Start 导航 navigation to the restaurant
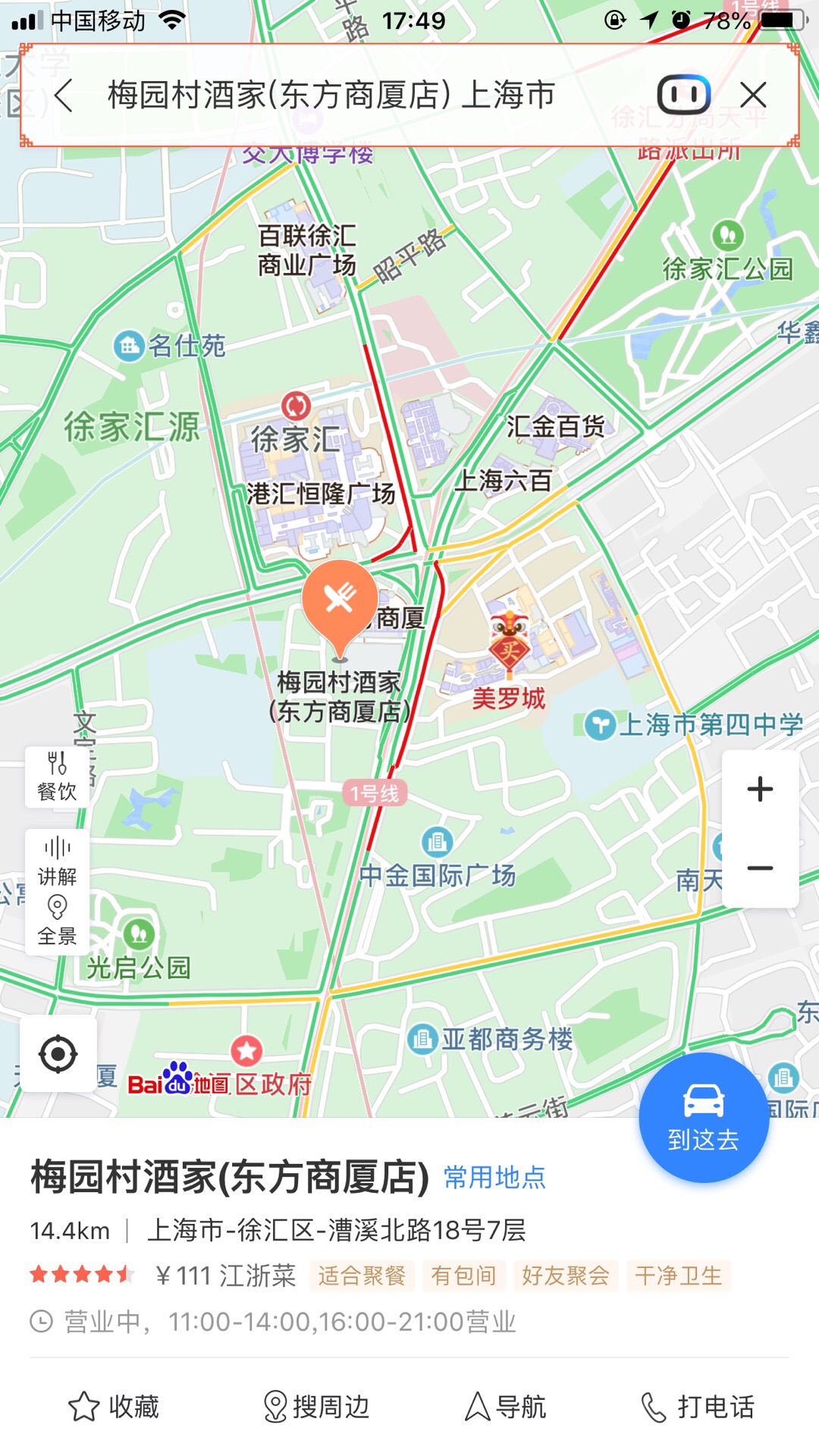819x1456 pixels. (x=505, y=1407)
